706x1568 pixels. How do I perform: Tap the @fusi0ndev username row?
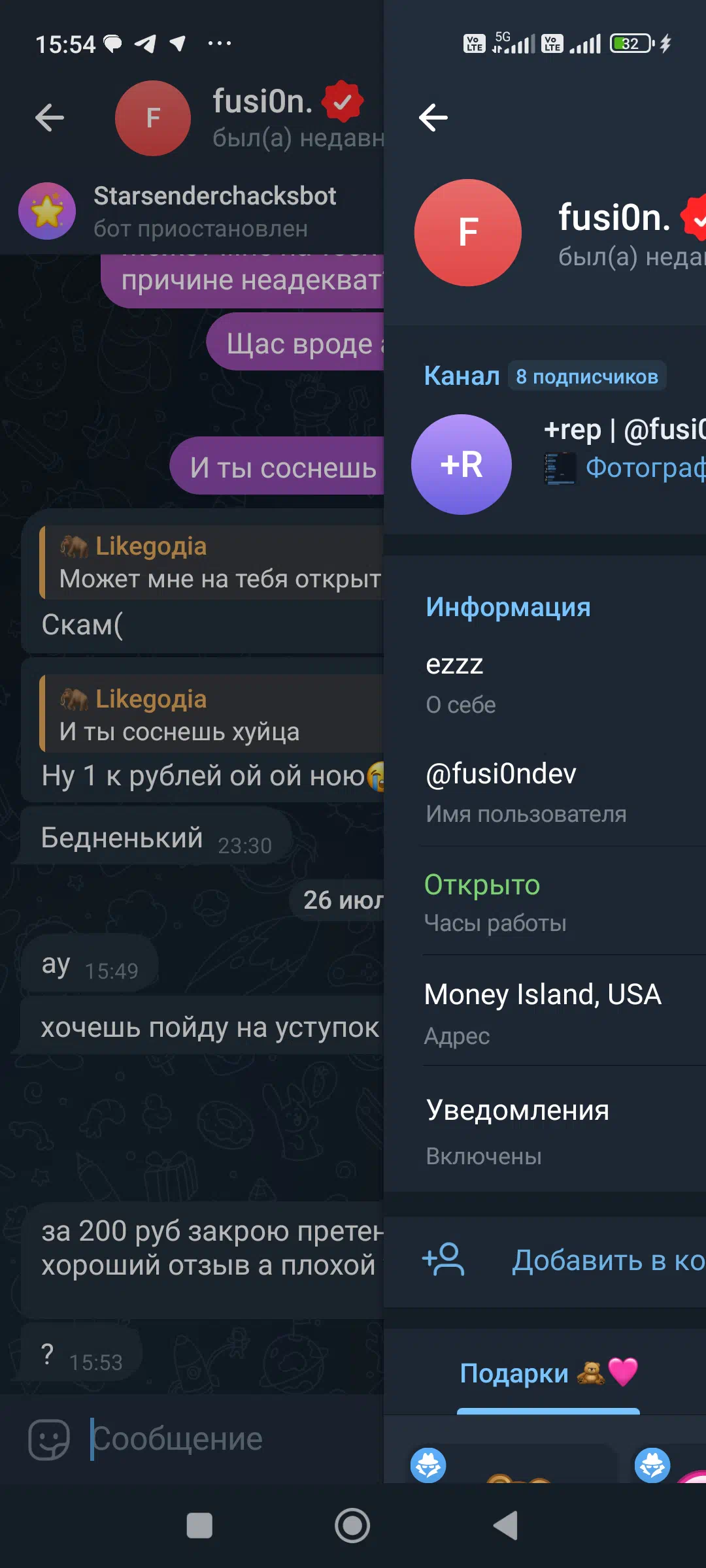pos(545,792)
